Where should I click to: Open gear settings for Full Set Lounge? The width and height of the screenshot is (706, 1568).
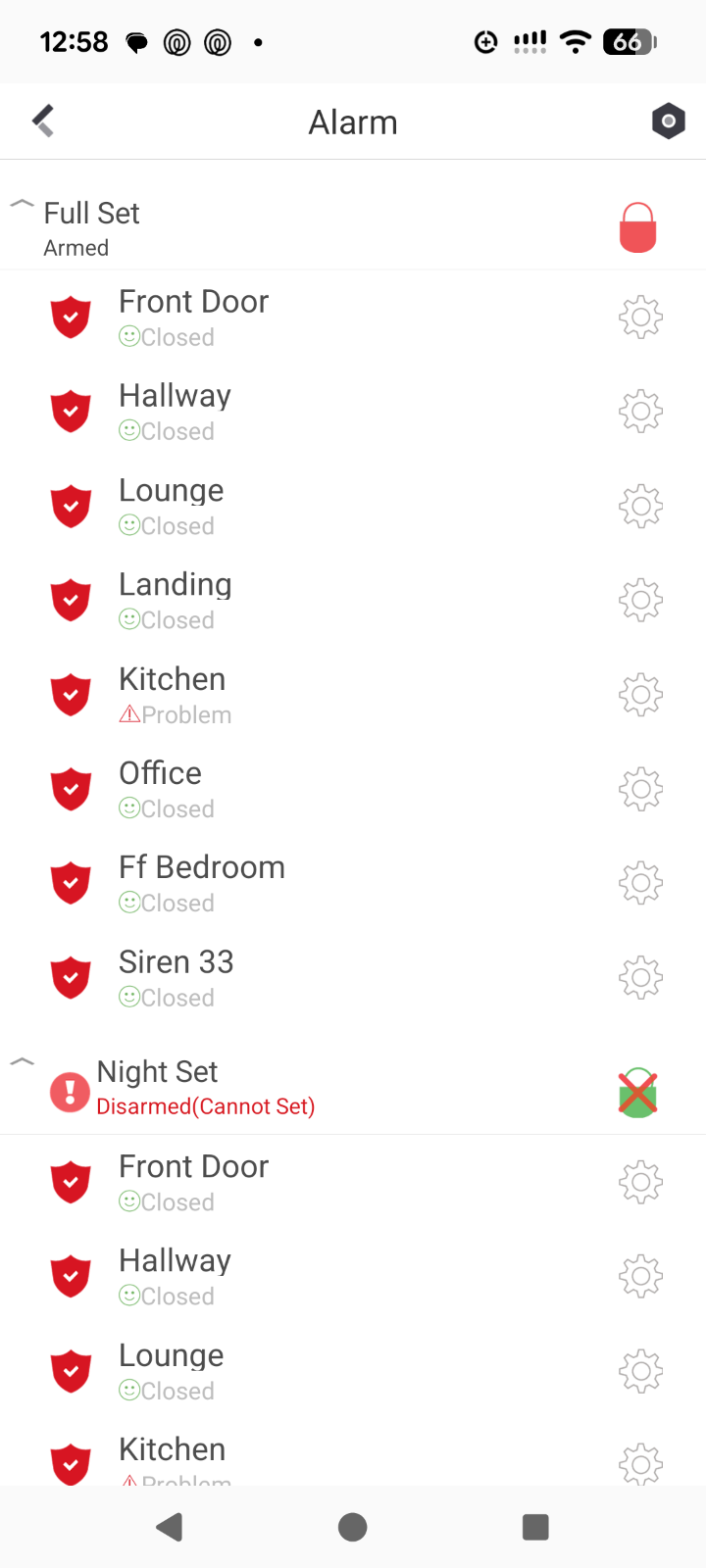tap(640, 507)
